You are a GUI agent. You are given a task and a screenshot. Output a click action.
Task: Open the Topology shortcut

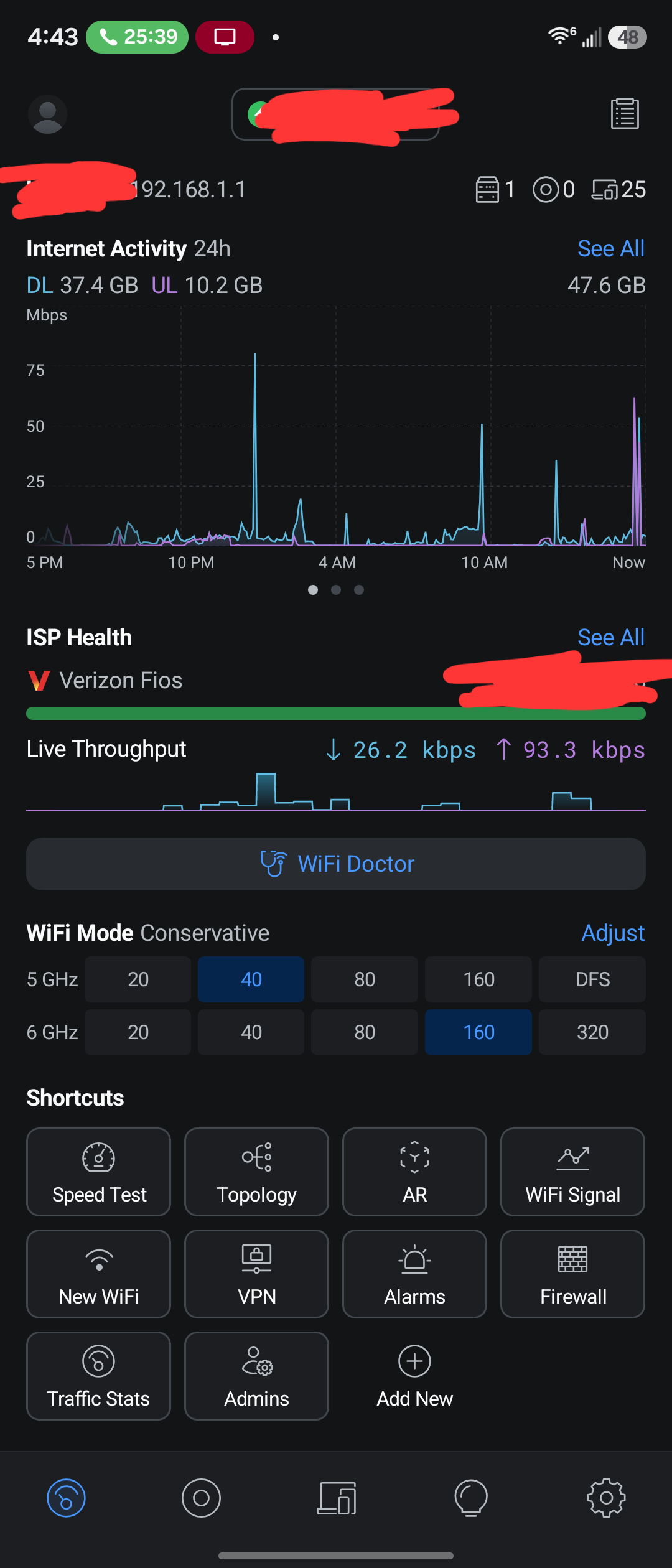coord(257,1172)
